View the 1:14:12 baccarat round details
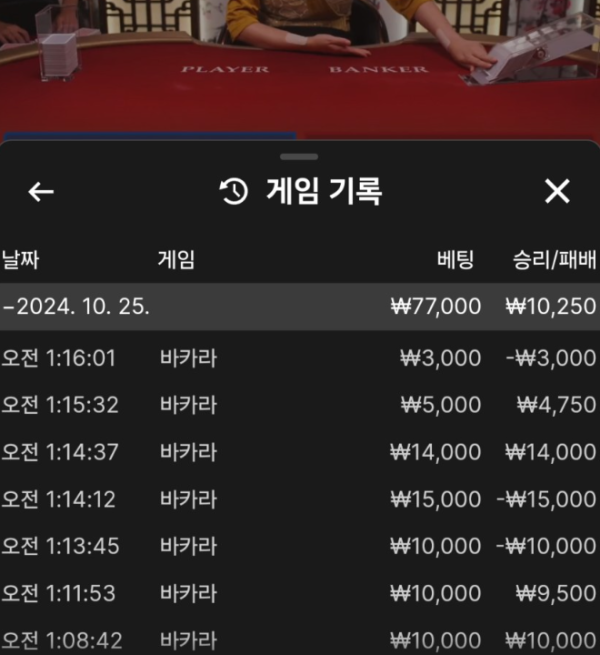600x655 pixels. click(300, 499)
